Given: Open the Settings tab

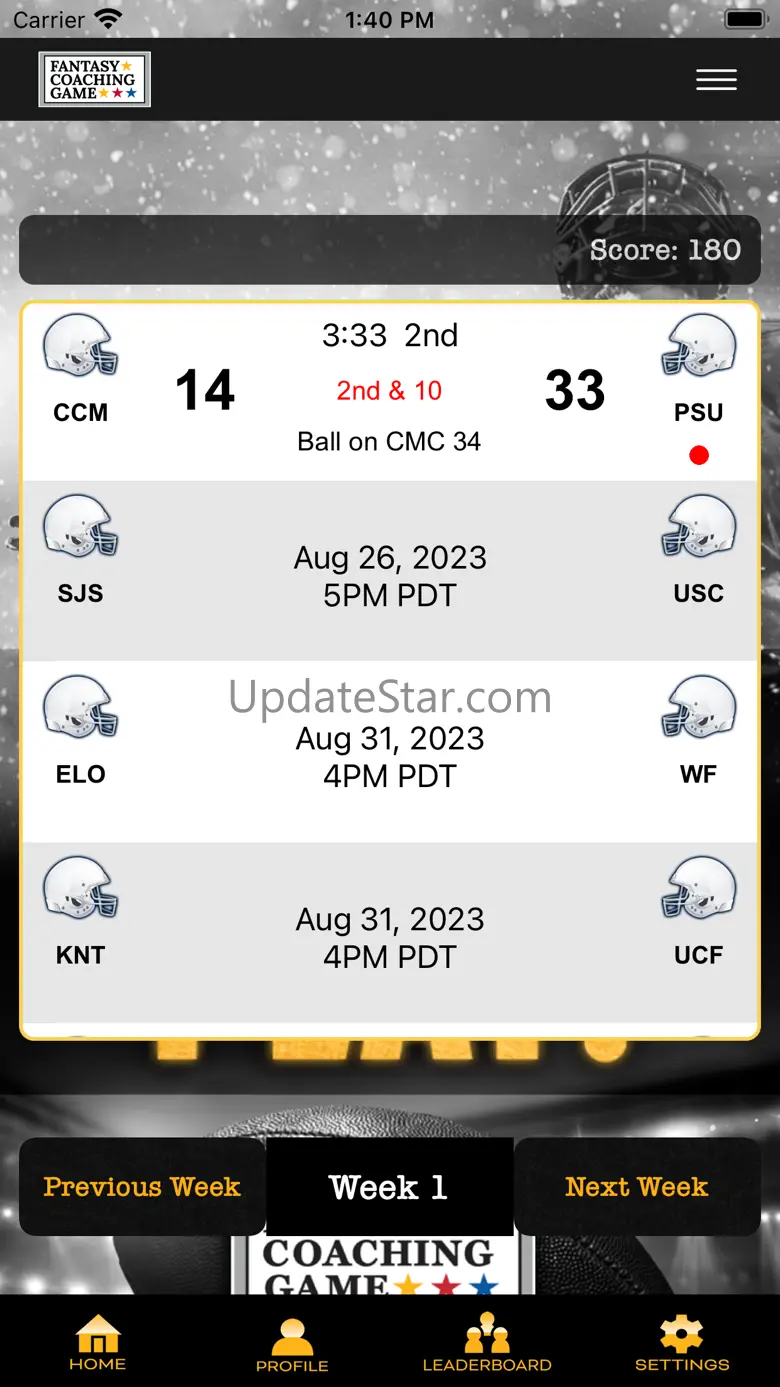Looking at the screenshot, I should pyautogui.click(x=682, y=1343).
